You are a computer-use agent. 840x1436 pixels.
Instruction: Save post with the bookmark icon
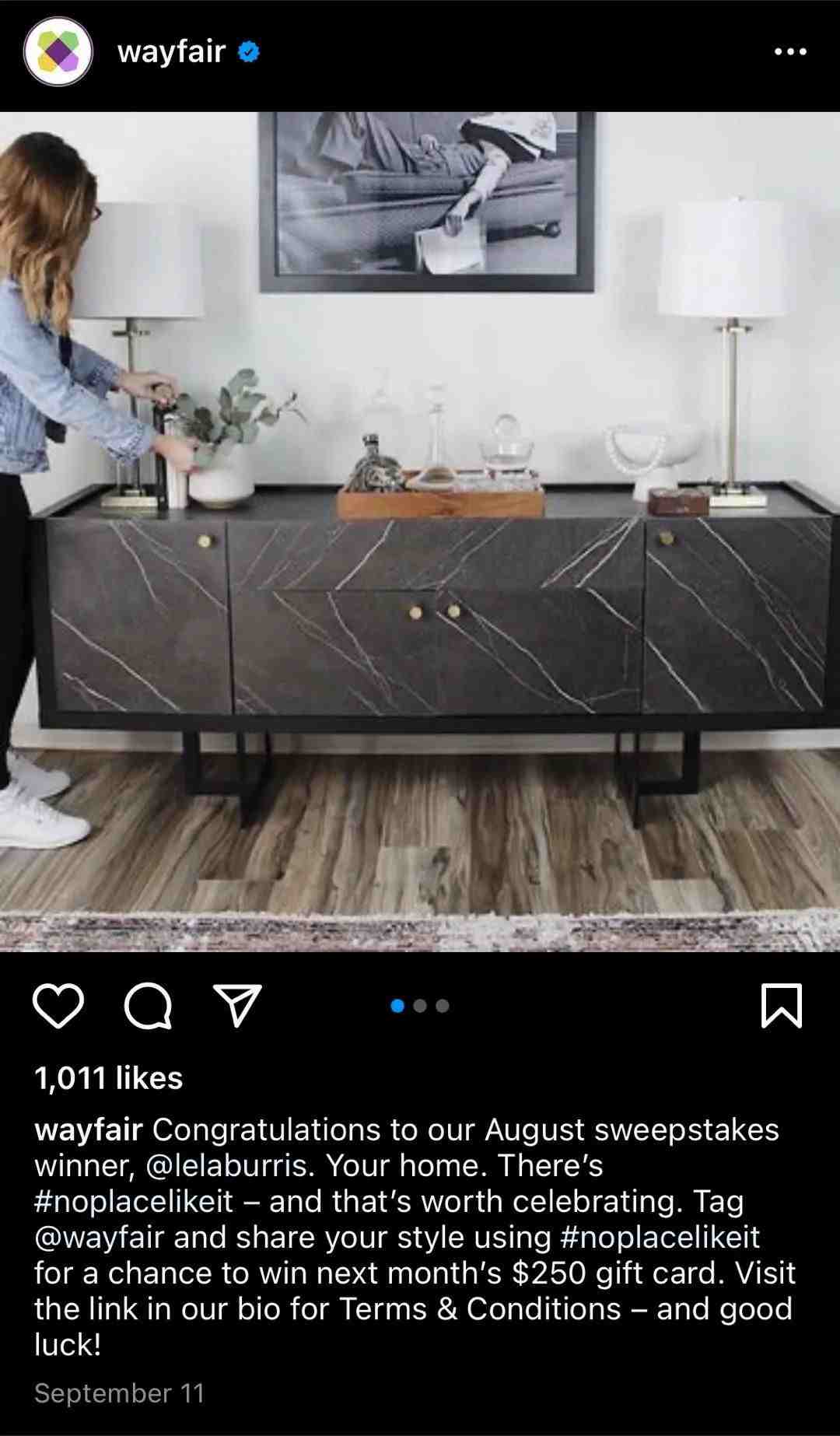[x=781, y=1006]
